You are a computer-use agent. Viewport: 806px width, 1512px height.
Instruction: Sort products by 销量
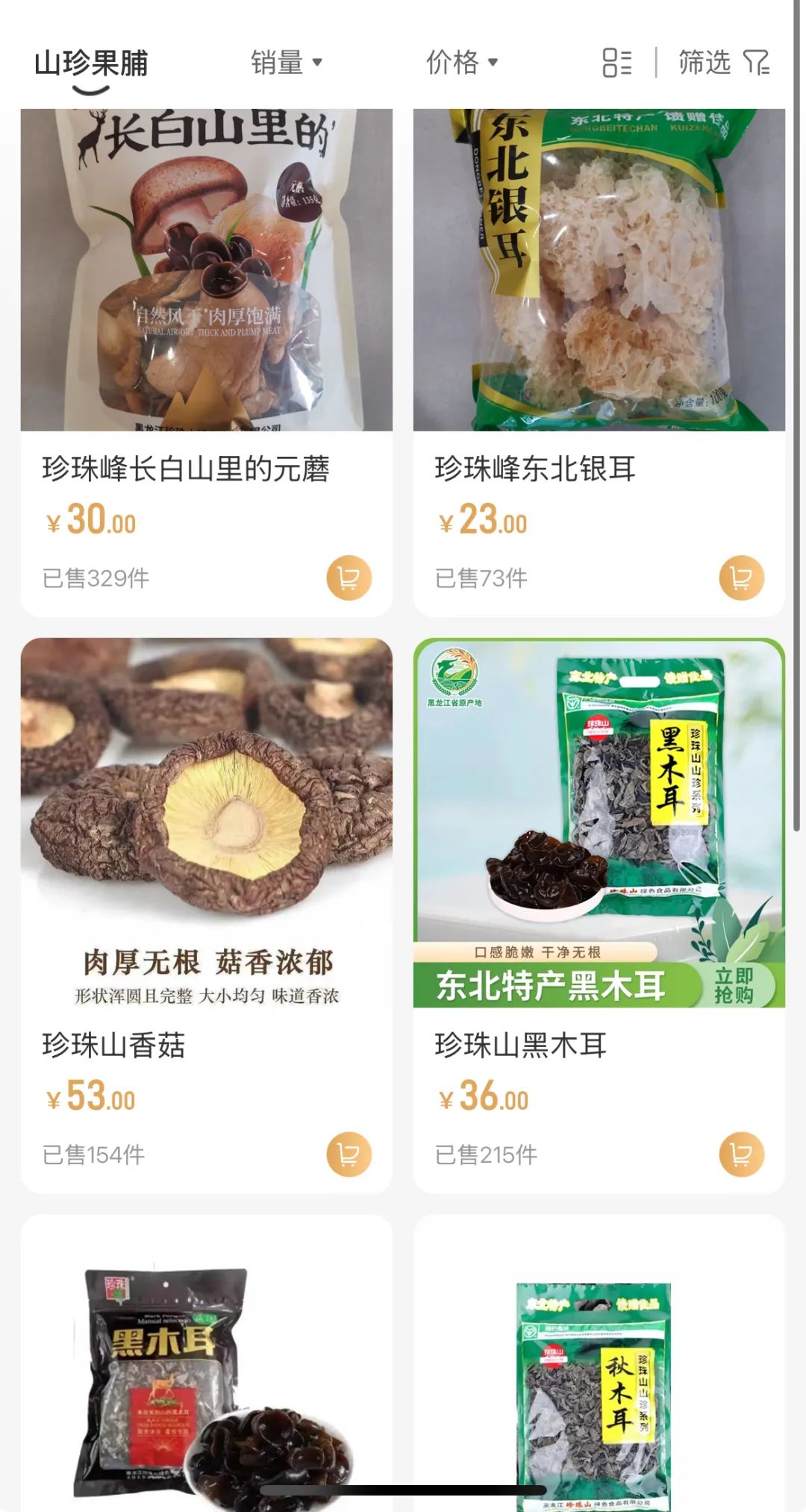(x=286, y=63)
